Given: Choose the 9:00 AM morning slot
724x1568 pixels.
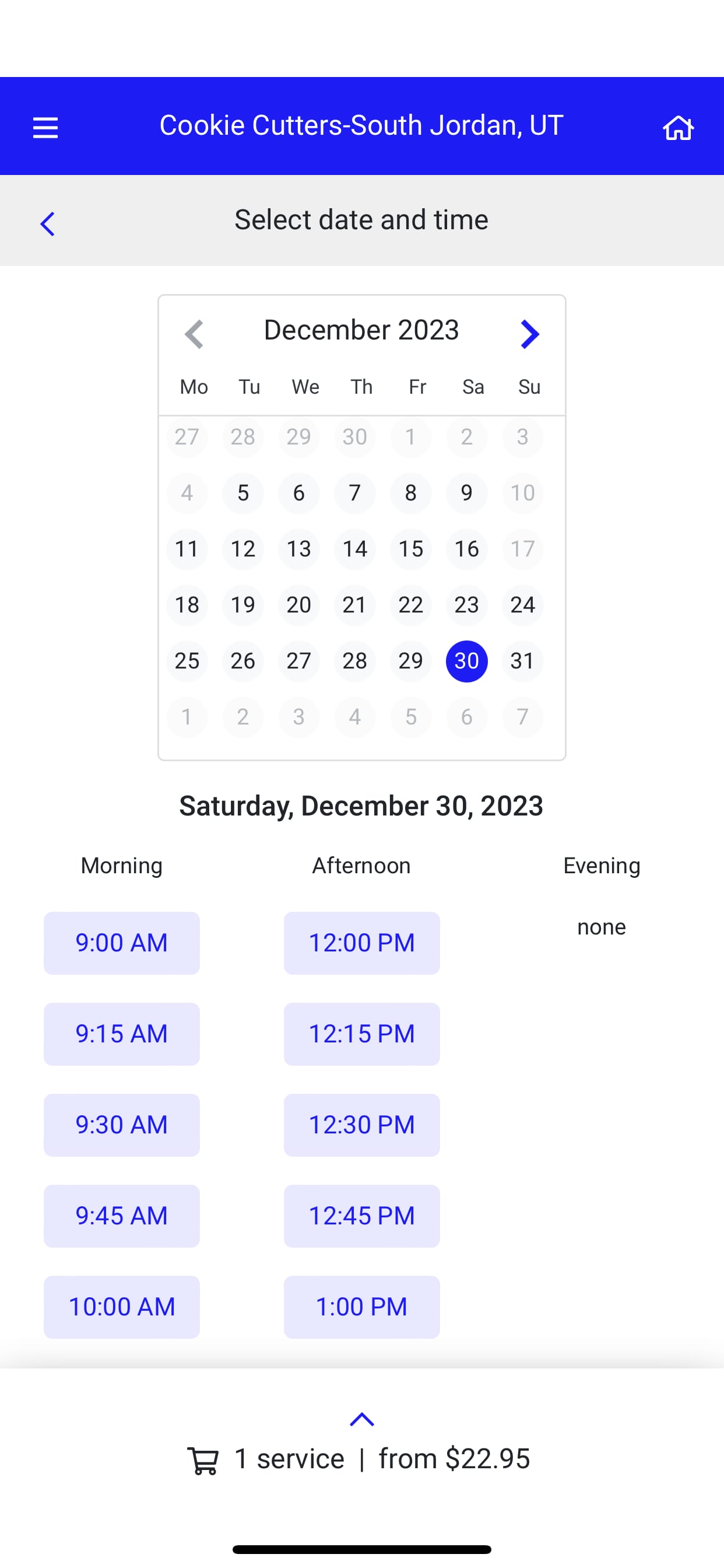Looking at the screenshot, I should point(121,943).
